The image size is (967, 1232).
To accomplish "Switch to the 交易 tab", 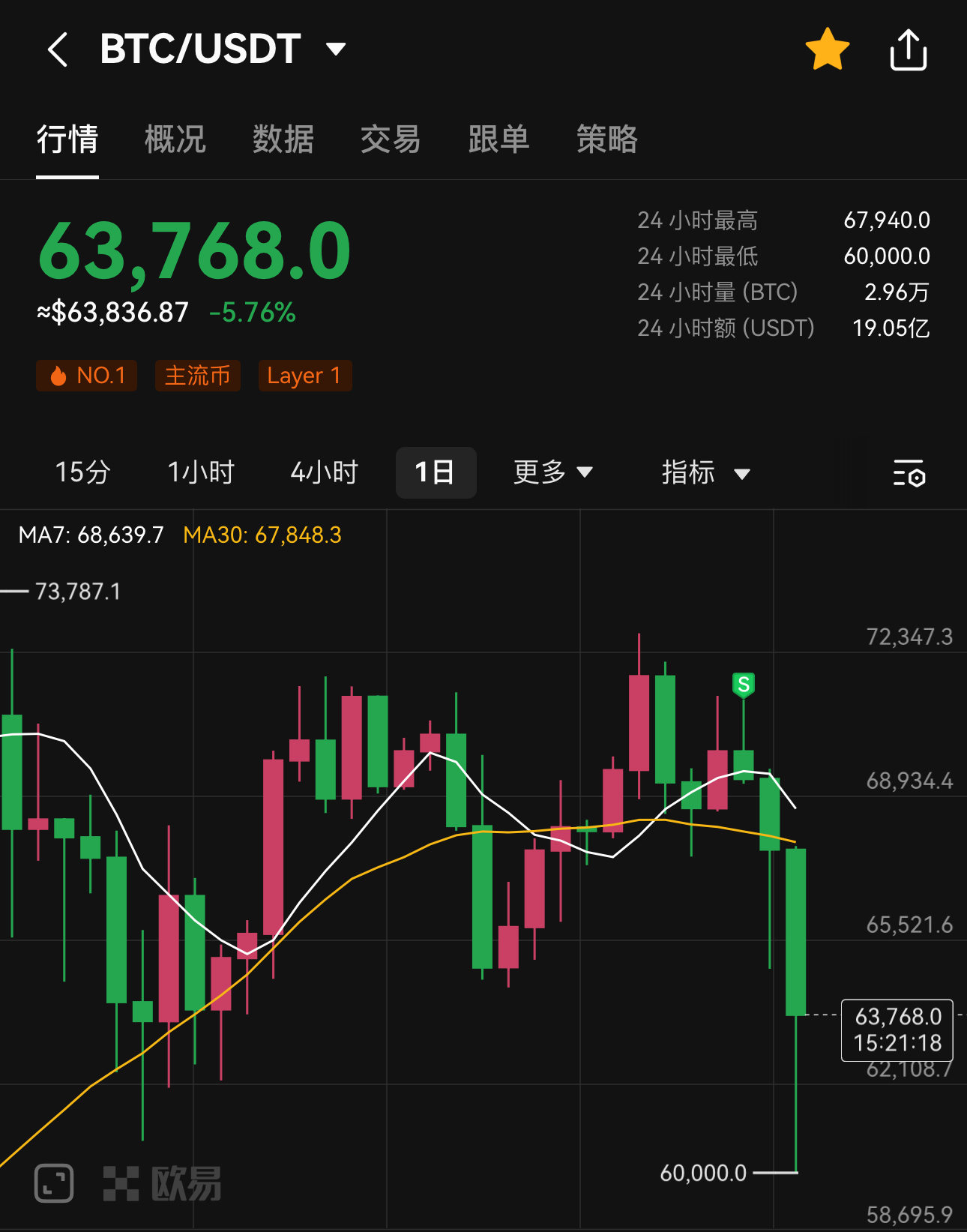I will 391,140.
